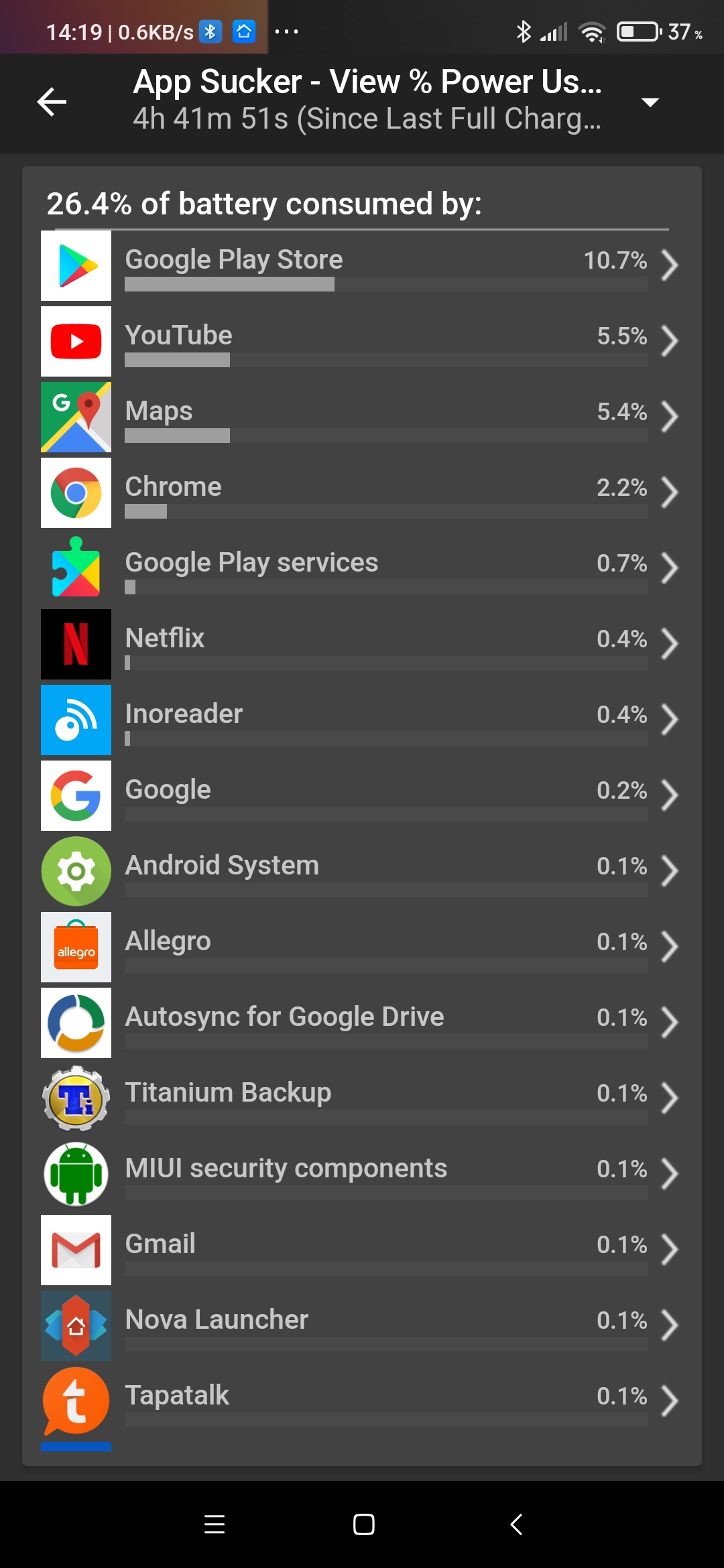Open Autosync for Google Drive details
This screenshot has height=1568, width=724.
point(362,1023)
